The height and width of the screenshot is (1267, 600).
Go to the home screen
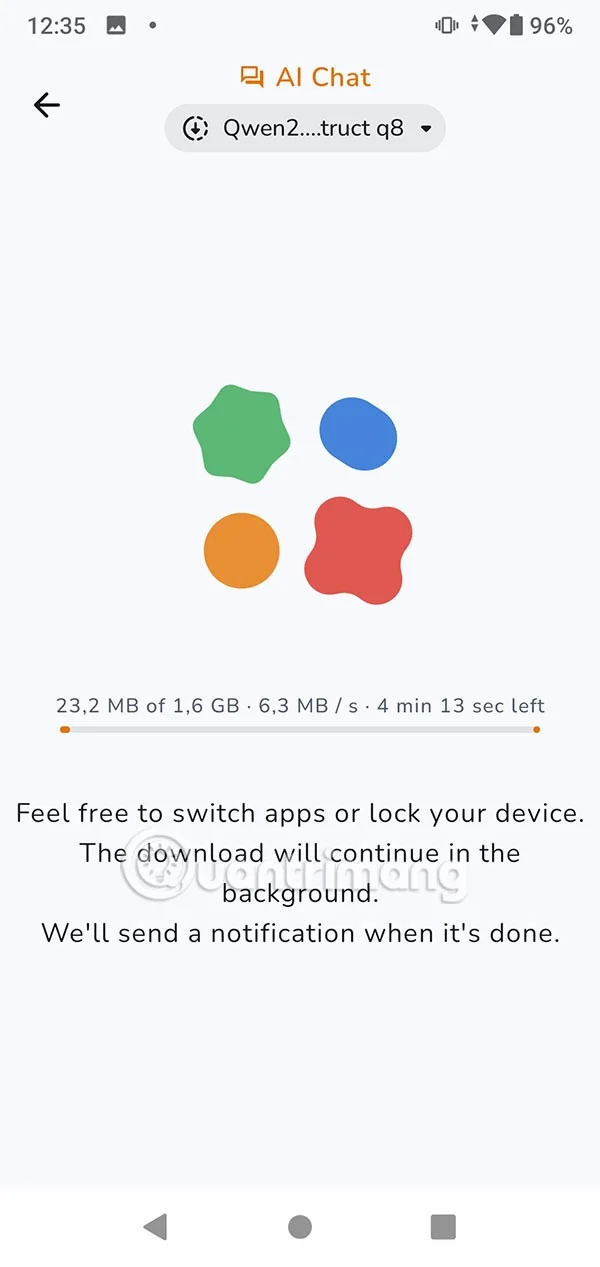point(299,1226)
